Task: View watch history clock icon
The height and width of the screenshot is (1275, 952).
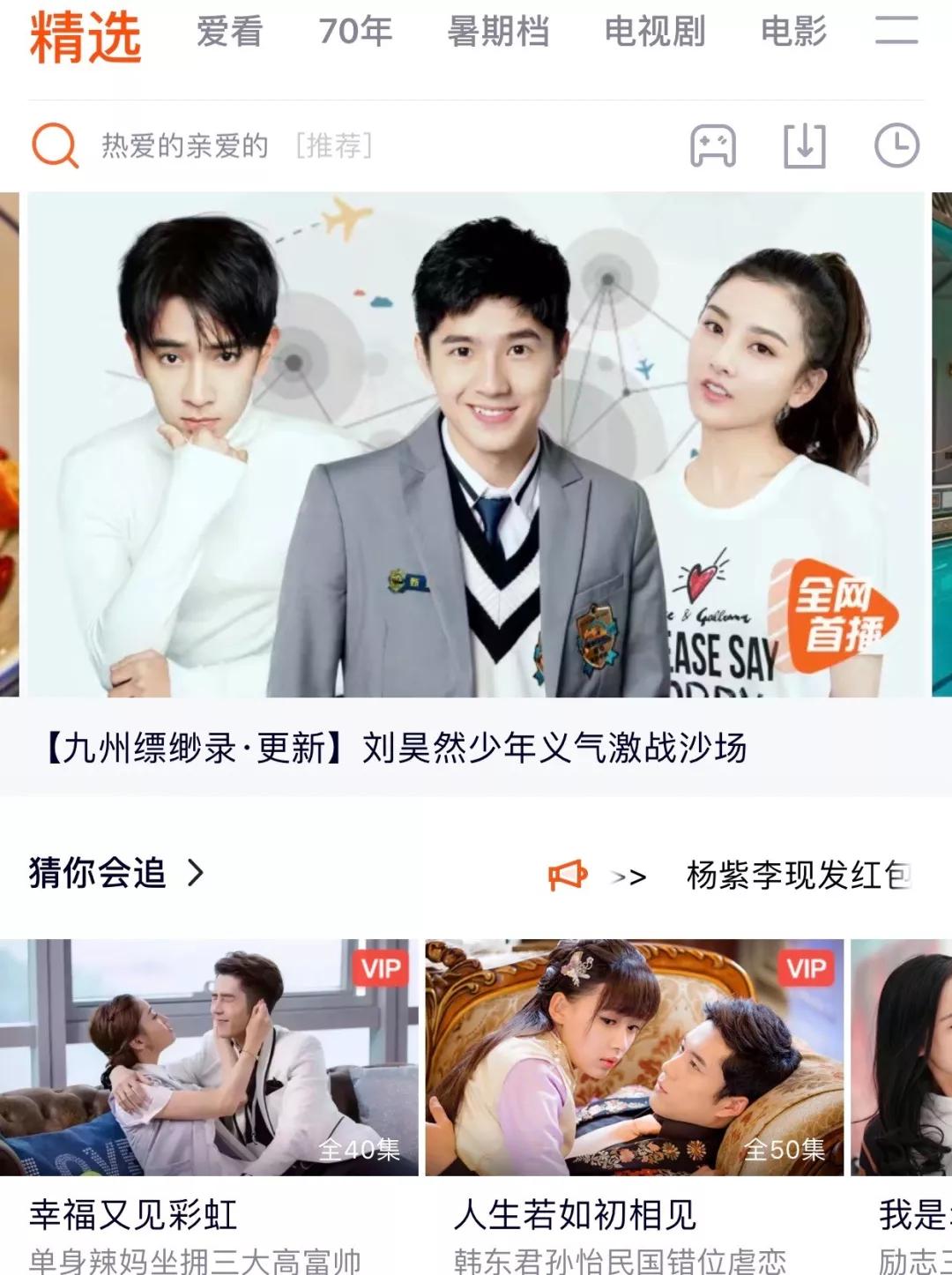Action: click(x=896, y=145)
